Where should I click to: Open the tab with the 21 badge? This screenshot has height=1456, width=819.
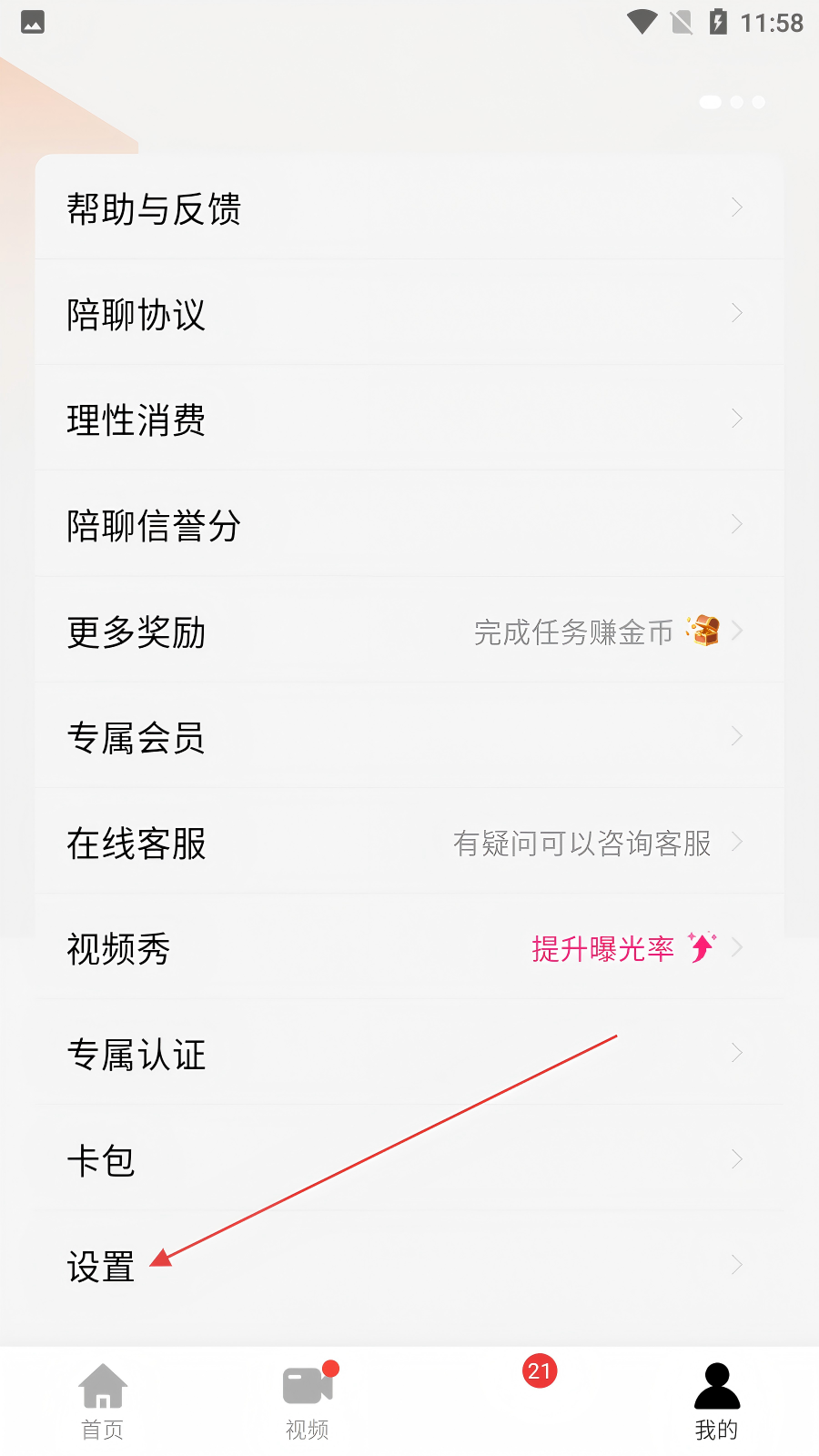pyautogui.click(x=512, y=1400)
